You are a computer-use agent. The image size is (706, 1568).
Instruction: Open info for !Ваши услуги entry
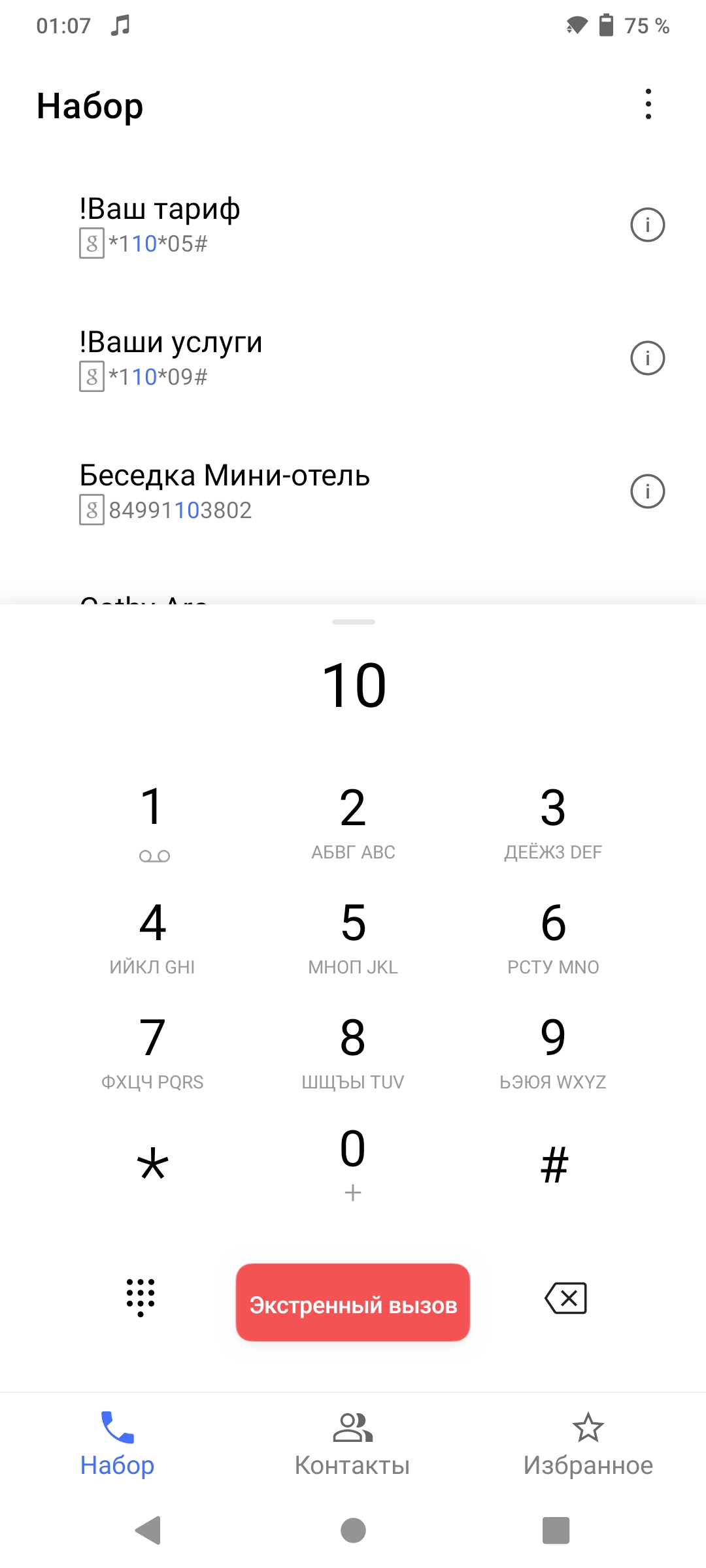647,358
